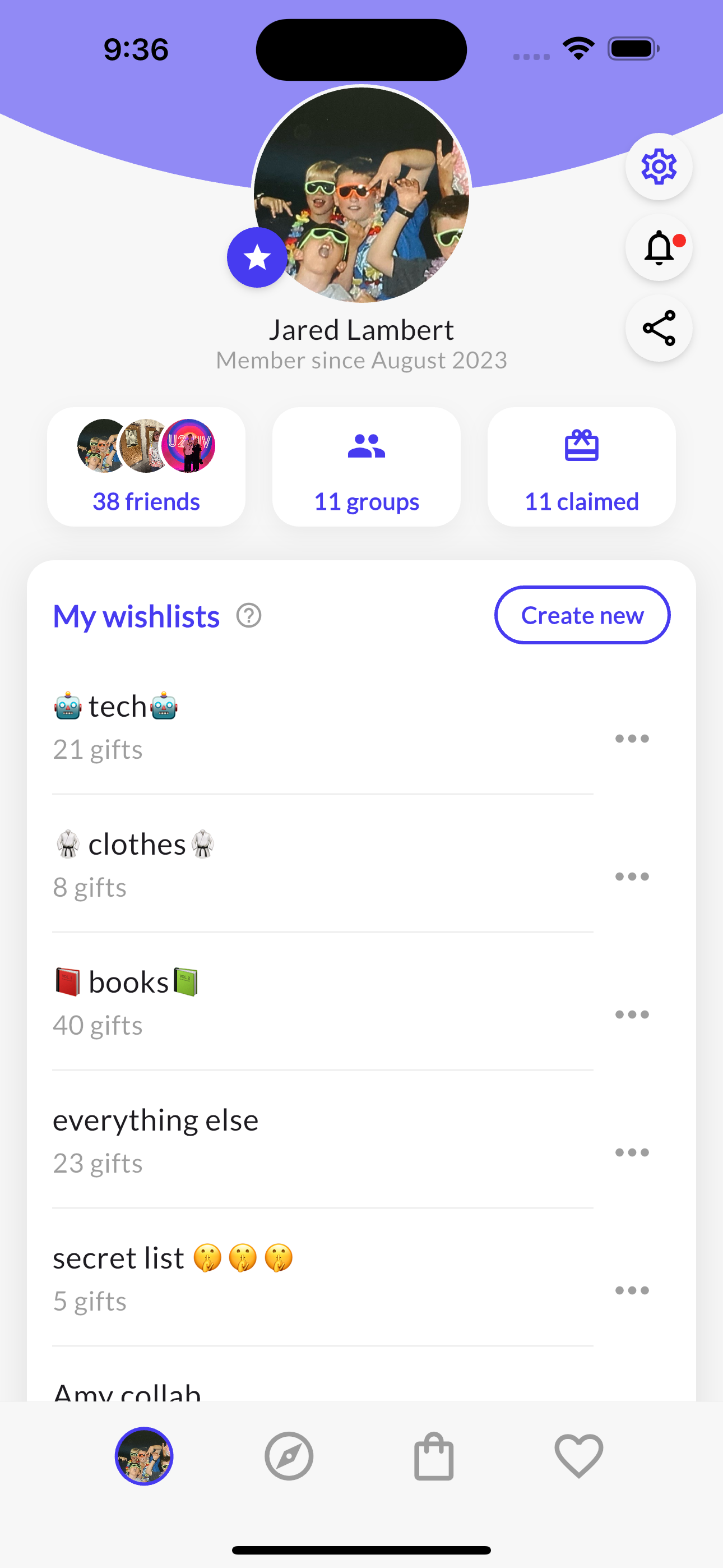Open options for the tech wishlist
Screen dimensions: 723x1568
pyautogui.click(x=632, y=739)
